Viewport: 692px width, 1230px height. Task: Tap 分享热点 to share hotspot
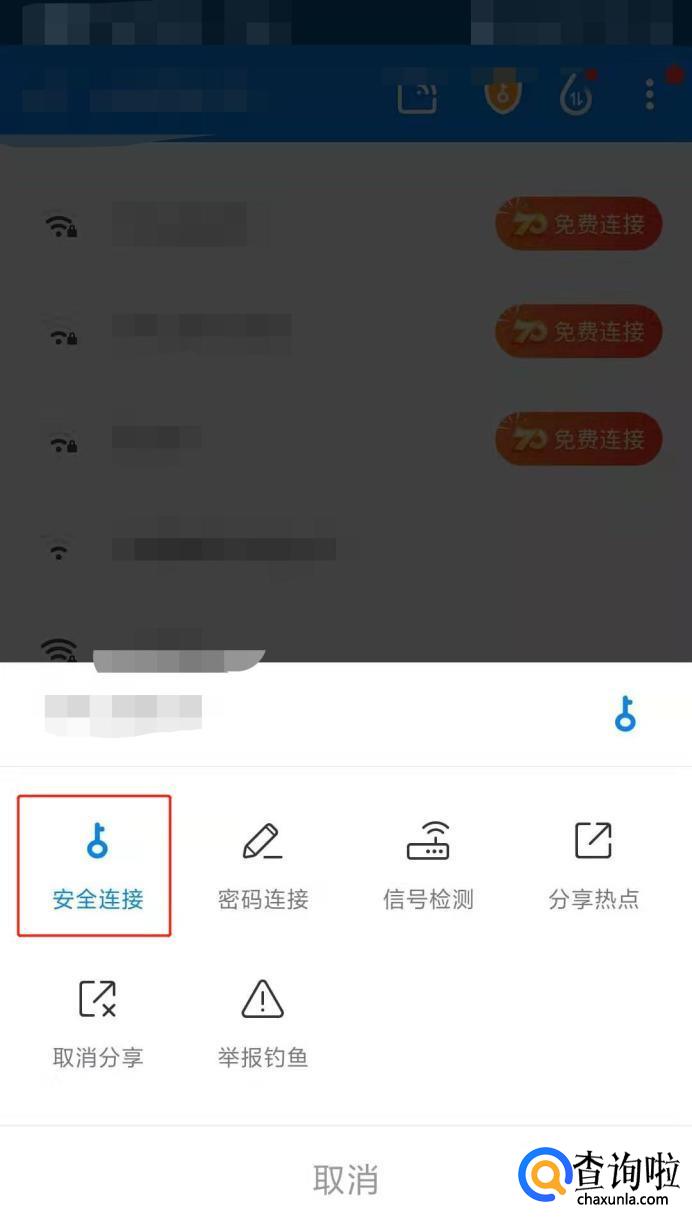[593, 865]
